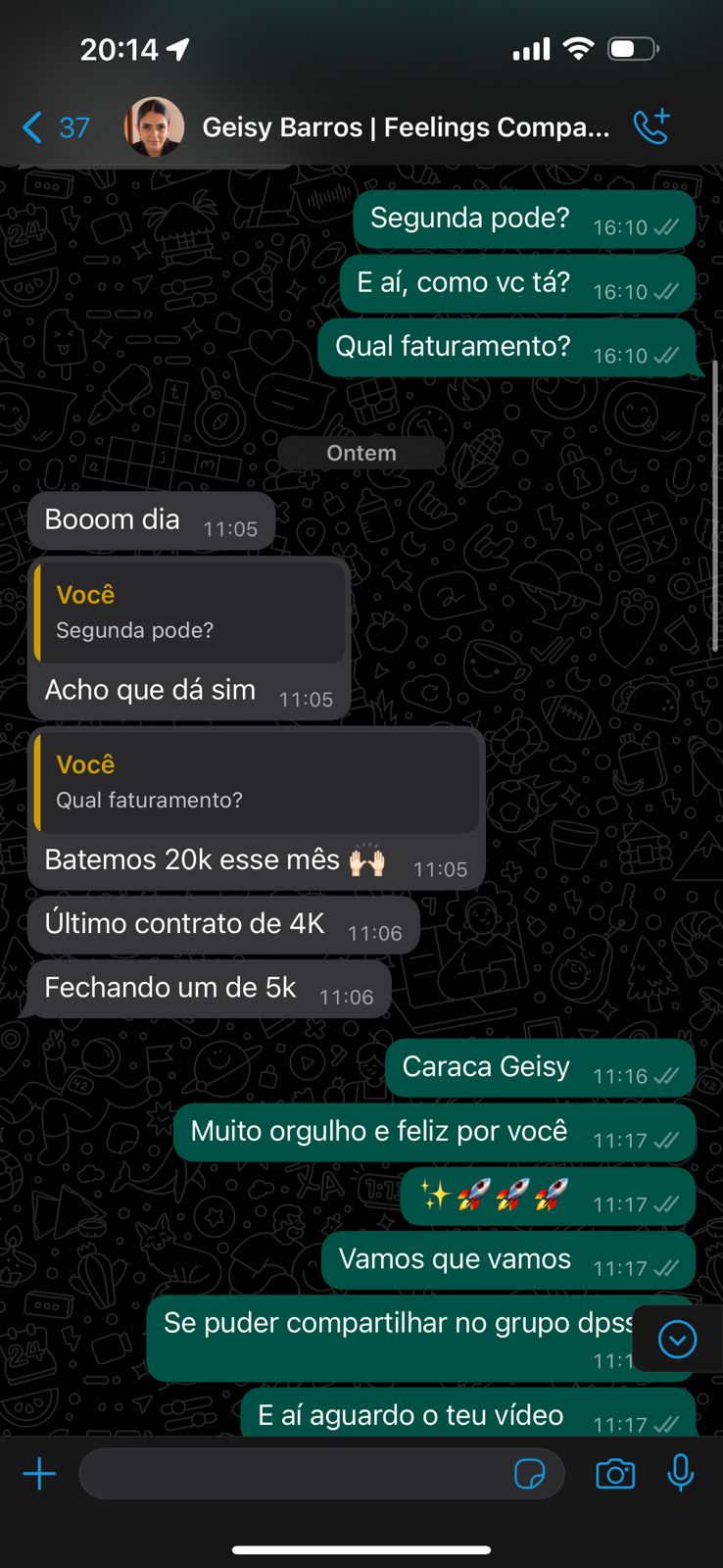The width and height of the screenshot is (723, 1568).
Task: Open the attachment plus menu
Action: [39, 1474]
